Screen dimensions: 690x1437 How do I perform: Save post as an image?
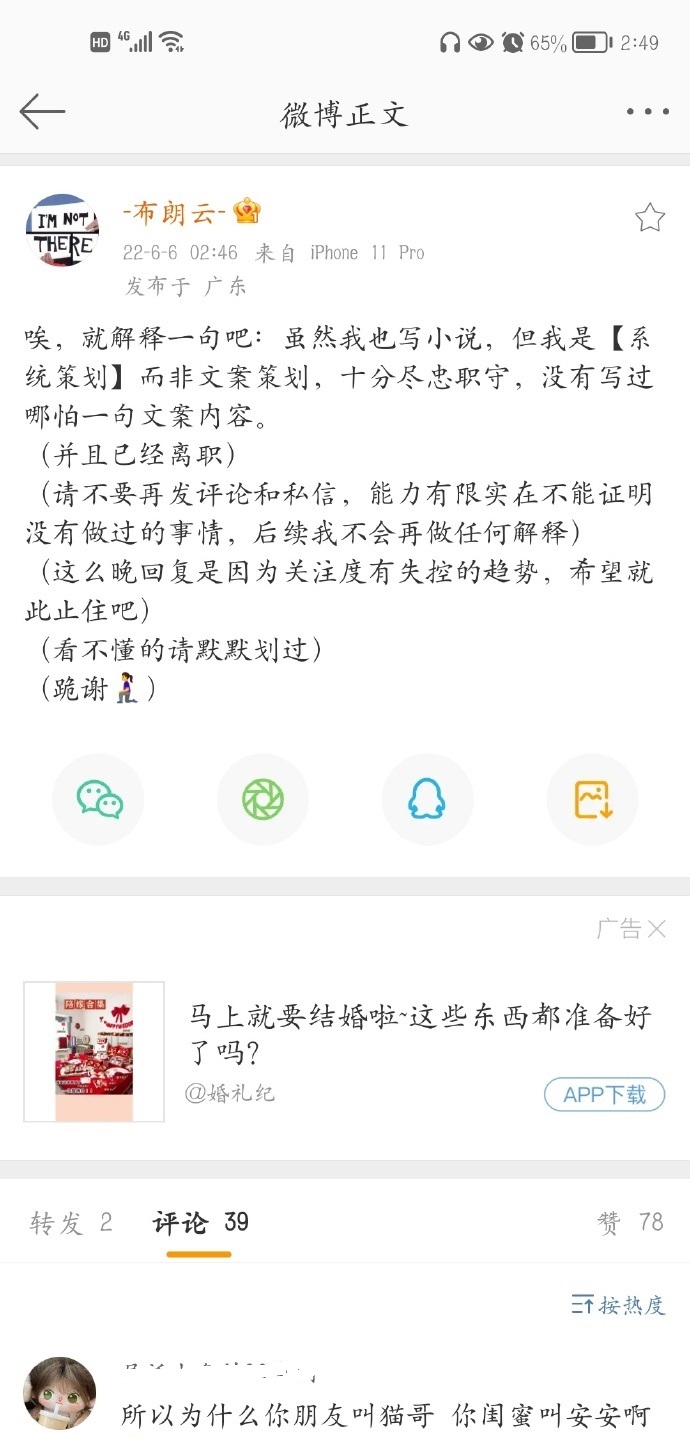point(592,800)
